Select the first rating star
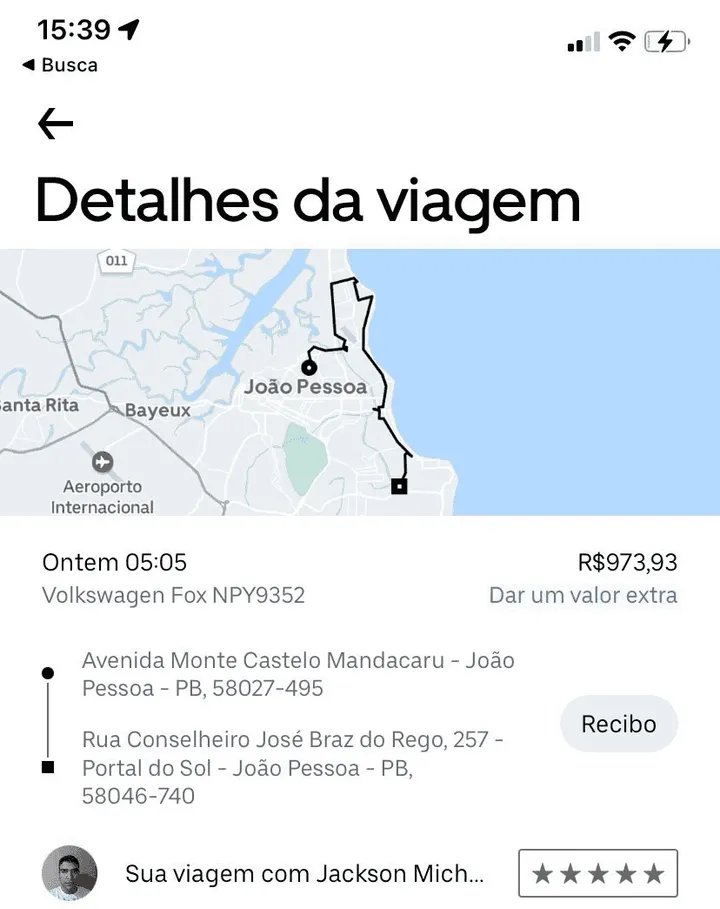 pyautogui.click(x=543, y=872)
